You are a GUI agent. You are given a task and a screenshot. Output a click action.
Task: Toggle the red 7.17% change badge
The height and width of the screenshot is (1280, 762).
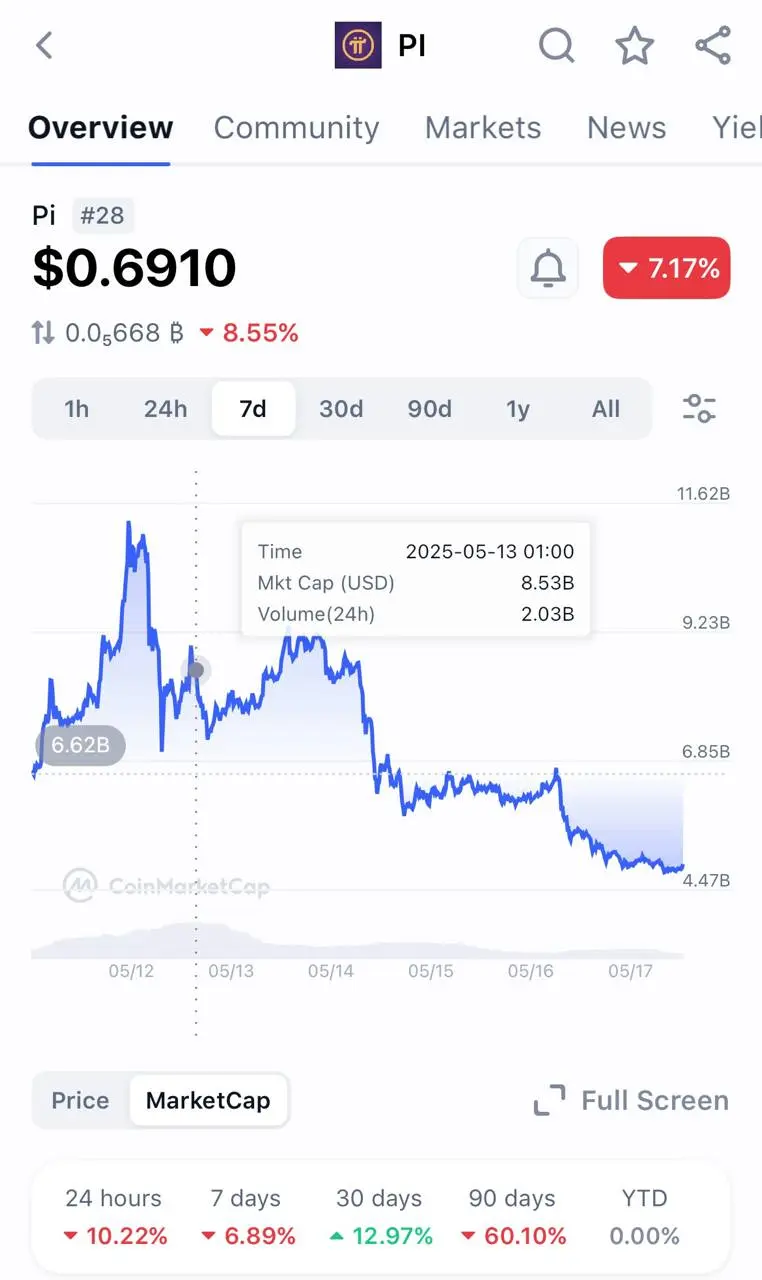667,268
